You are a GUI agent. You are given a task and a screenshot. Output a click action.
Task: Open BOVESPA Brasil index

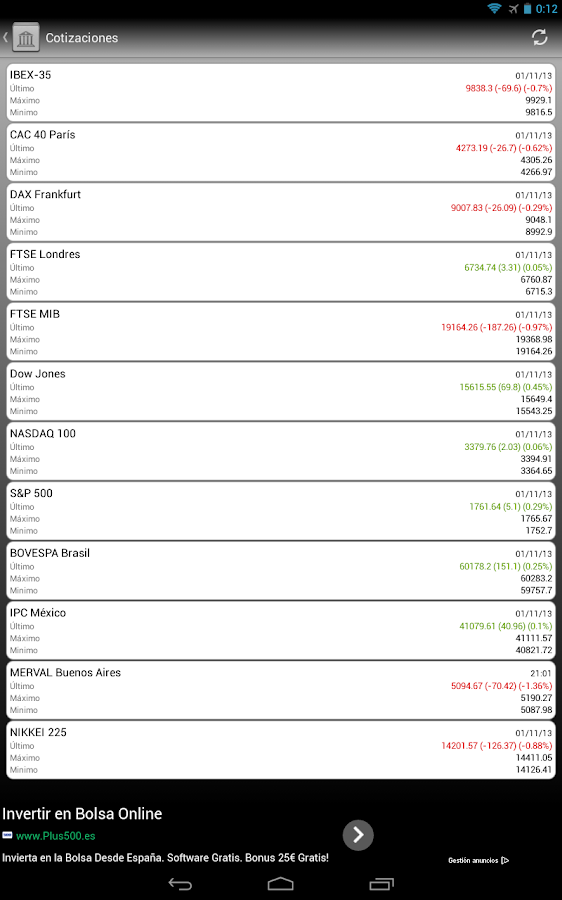[x=281, y=570]
